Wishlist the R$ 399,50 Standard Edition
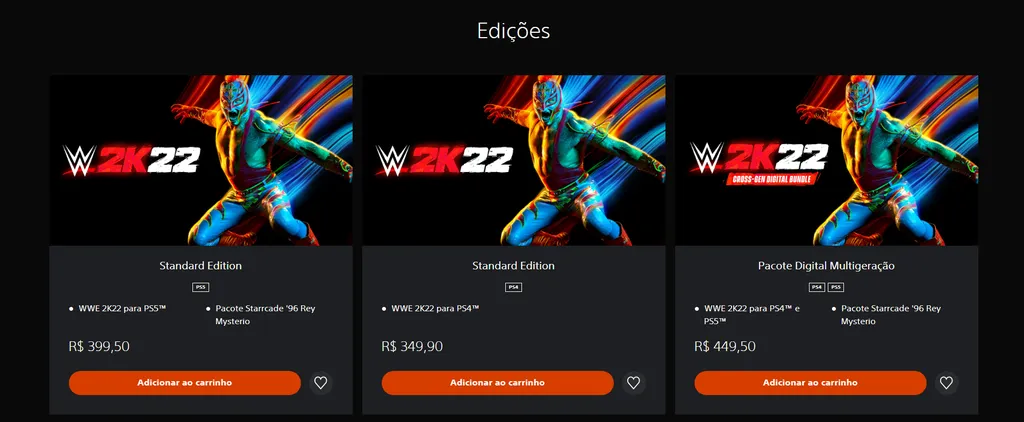This screenshot has height=422, width=1024. pyautogui.click(x=320, y=383)
